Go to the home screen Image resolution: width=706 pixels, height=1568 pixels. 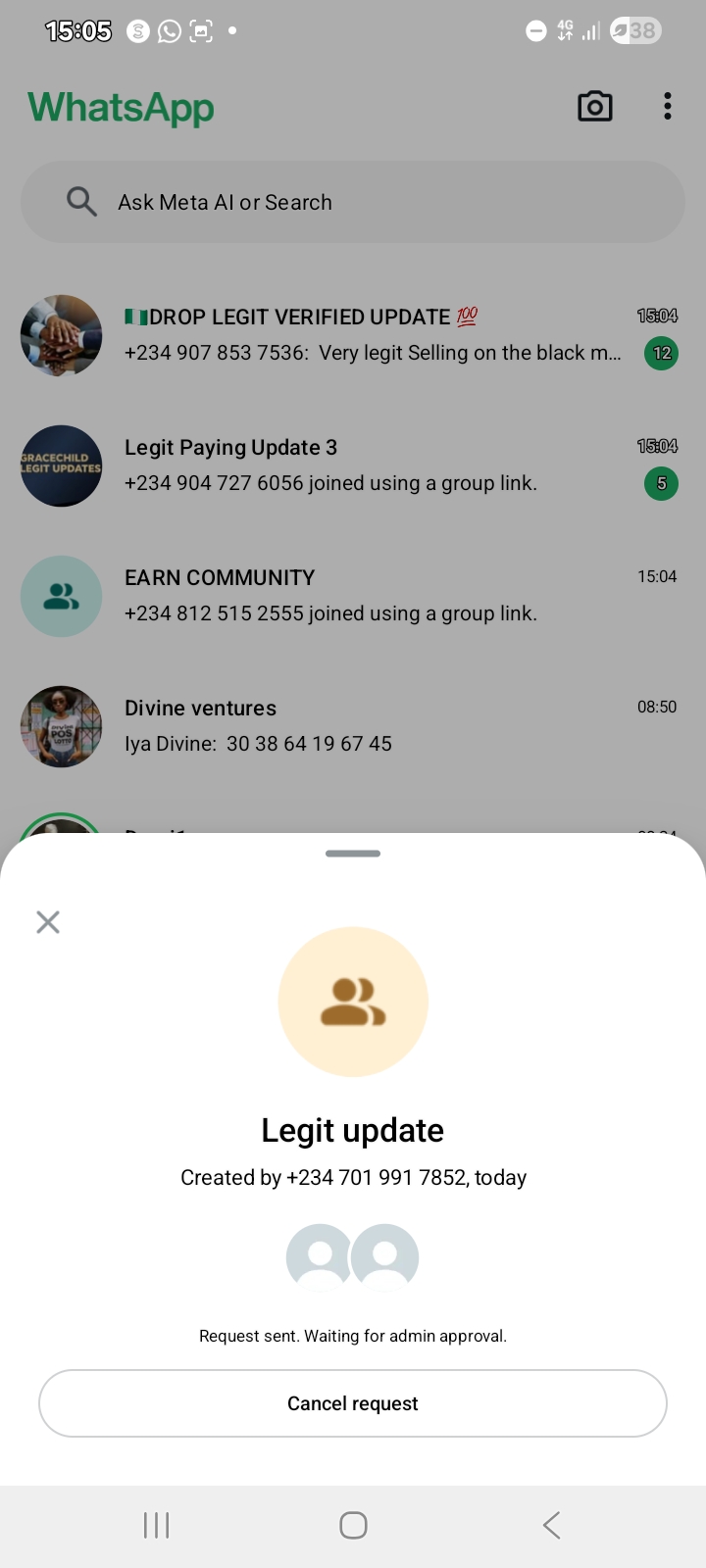(x=353, y=1525)
